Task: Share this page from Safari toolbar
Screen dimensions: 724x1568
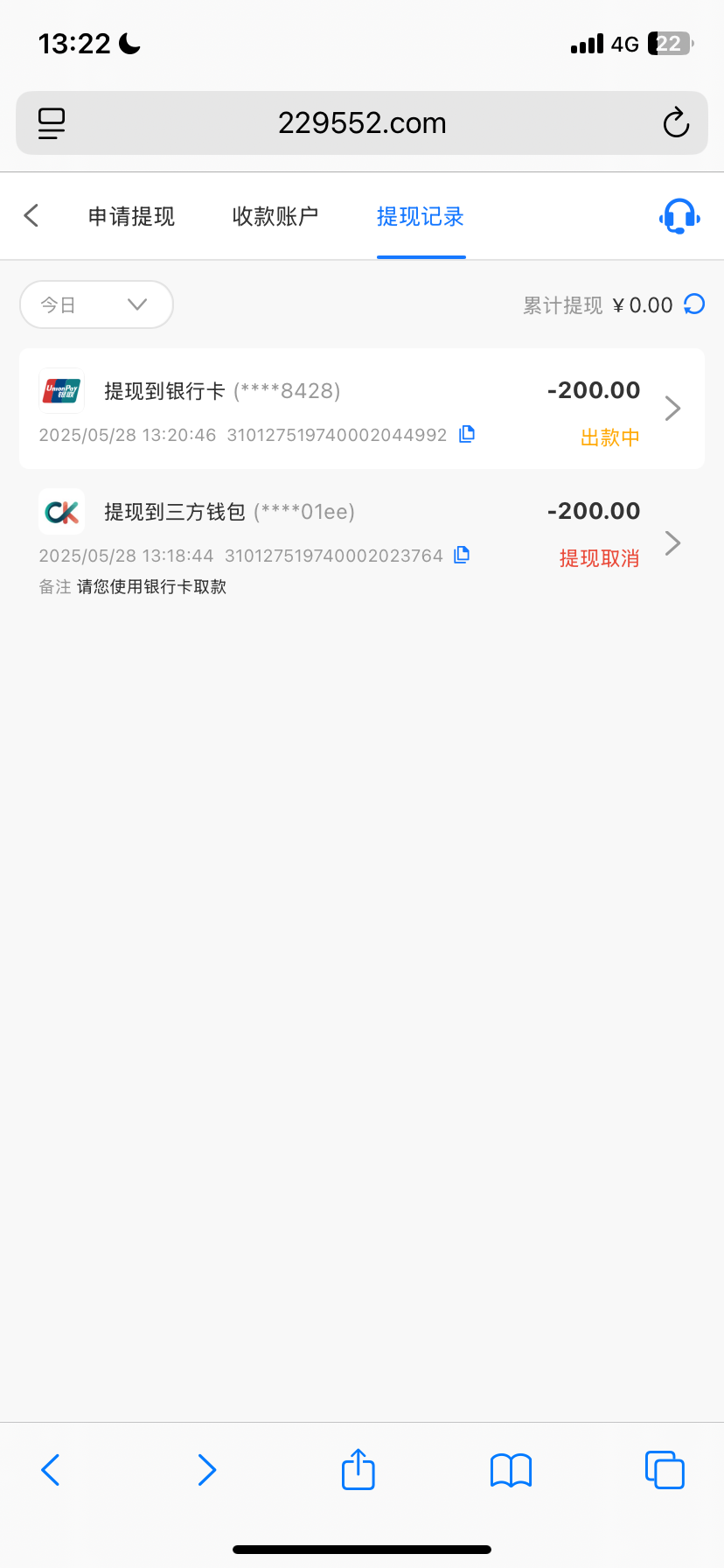Action: [x=358, y=1469]
